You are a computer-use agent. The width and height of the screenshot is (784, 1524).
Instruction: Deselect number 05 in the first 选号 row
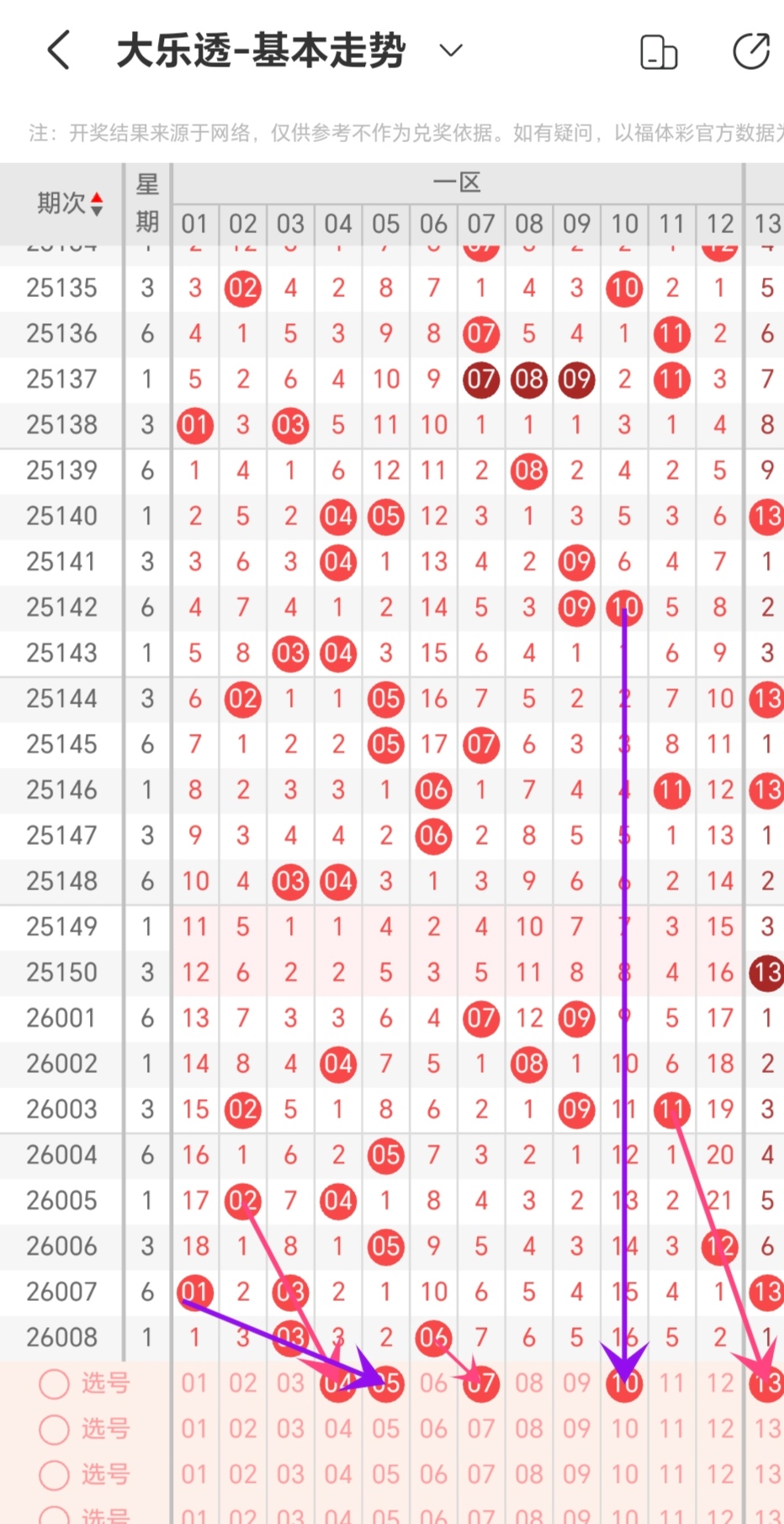click(x=386, y=1383)
